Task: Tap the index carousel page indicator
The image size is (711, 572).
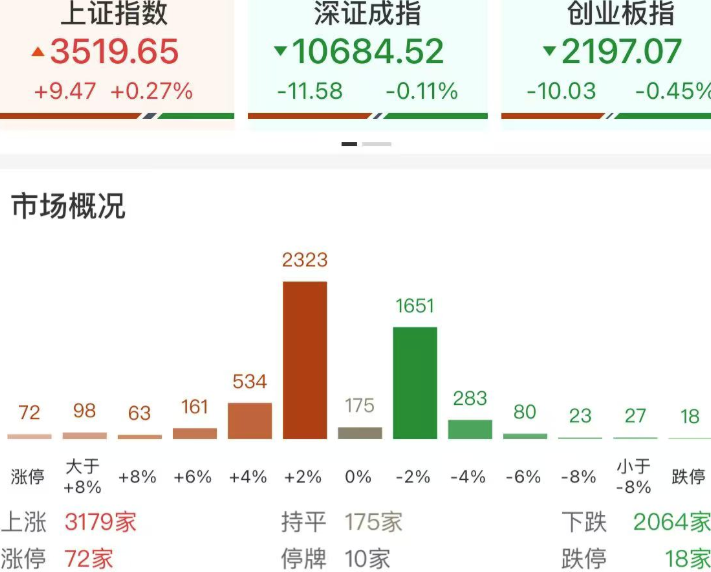Action: tap(366, 144)
